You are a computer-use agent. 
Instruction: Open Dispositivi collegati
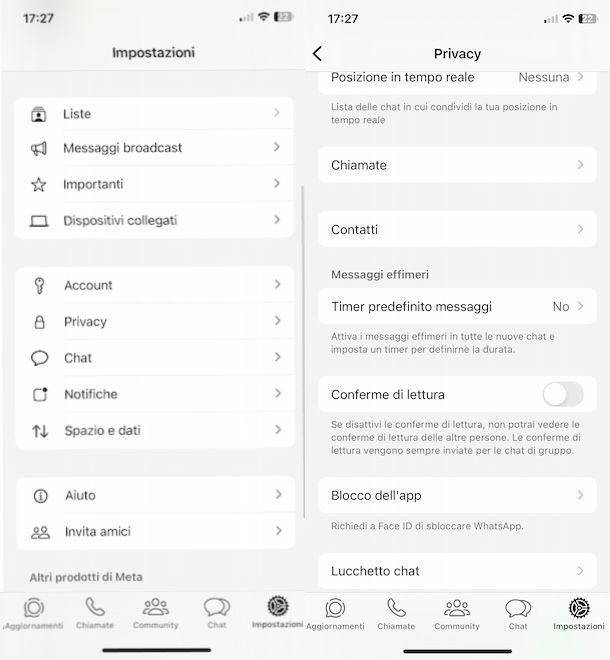[x=154, y=220]
